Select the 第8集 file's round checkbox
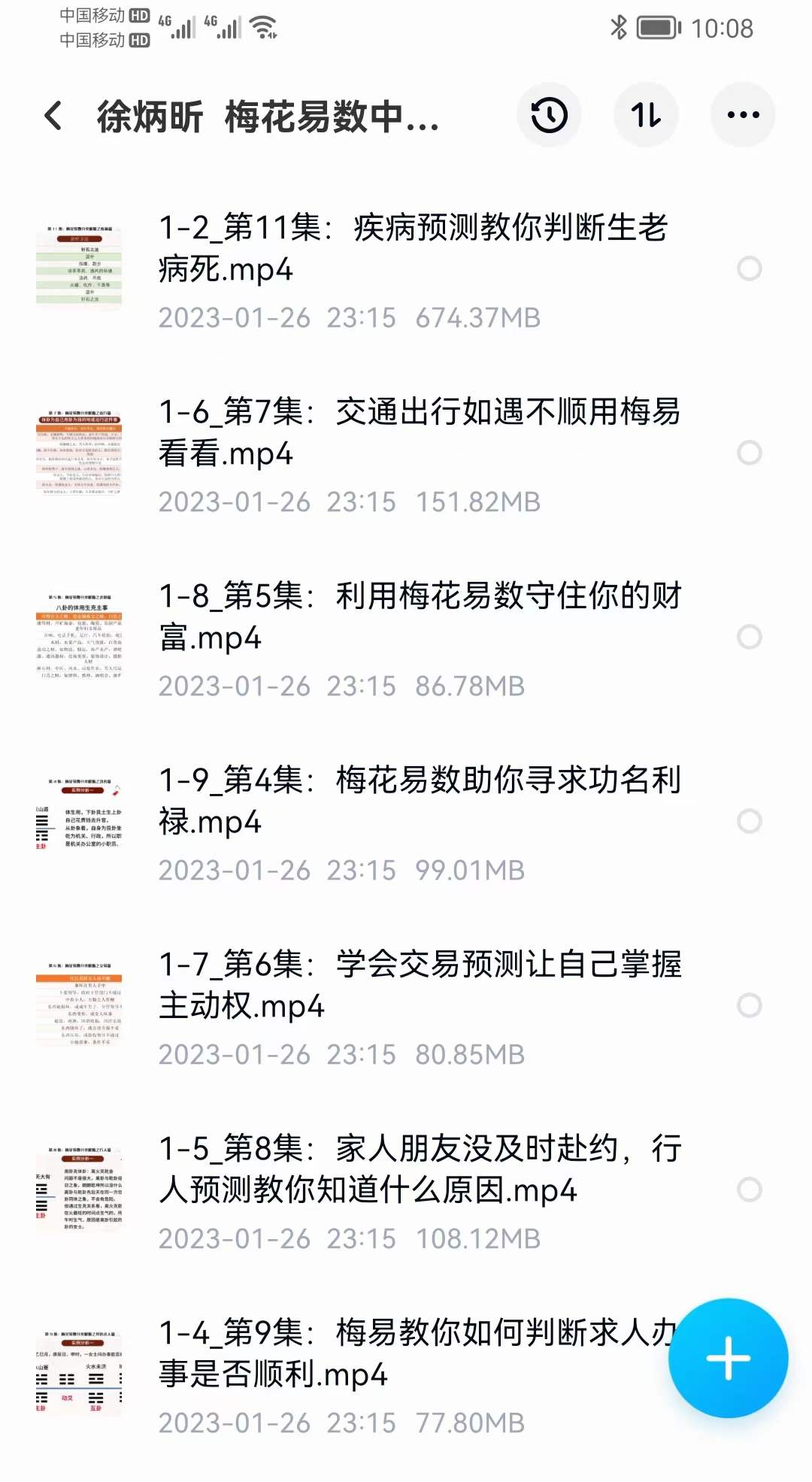This screenshot has height=1482, width=812. point(749,1190)
